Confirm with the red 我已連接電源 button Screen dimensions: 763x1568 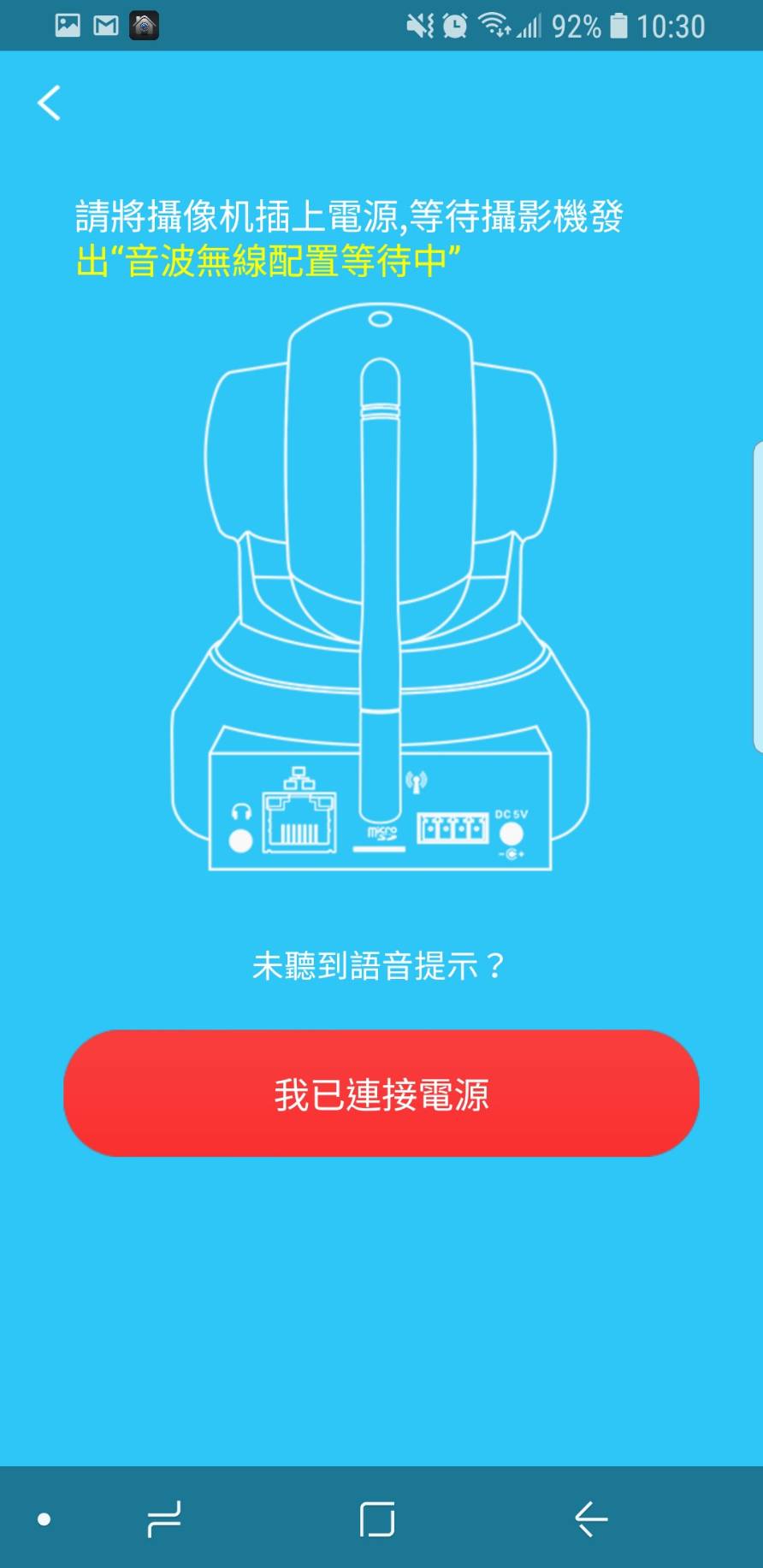coord(381,1093)
